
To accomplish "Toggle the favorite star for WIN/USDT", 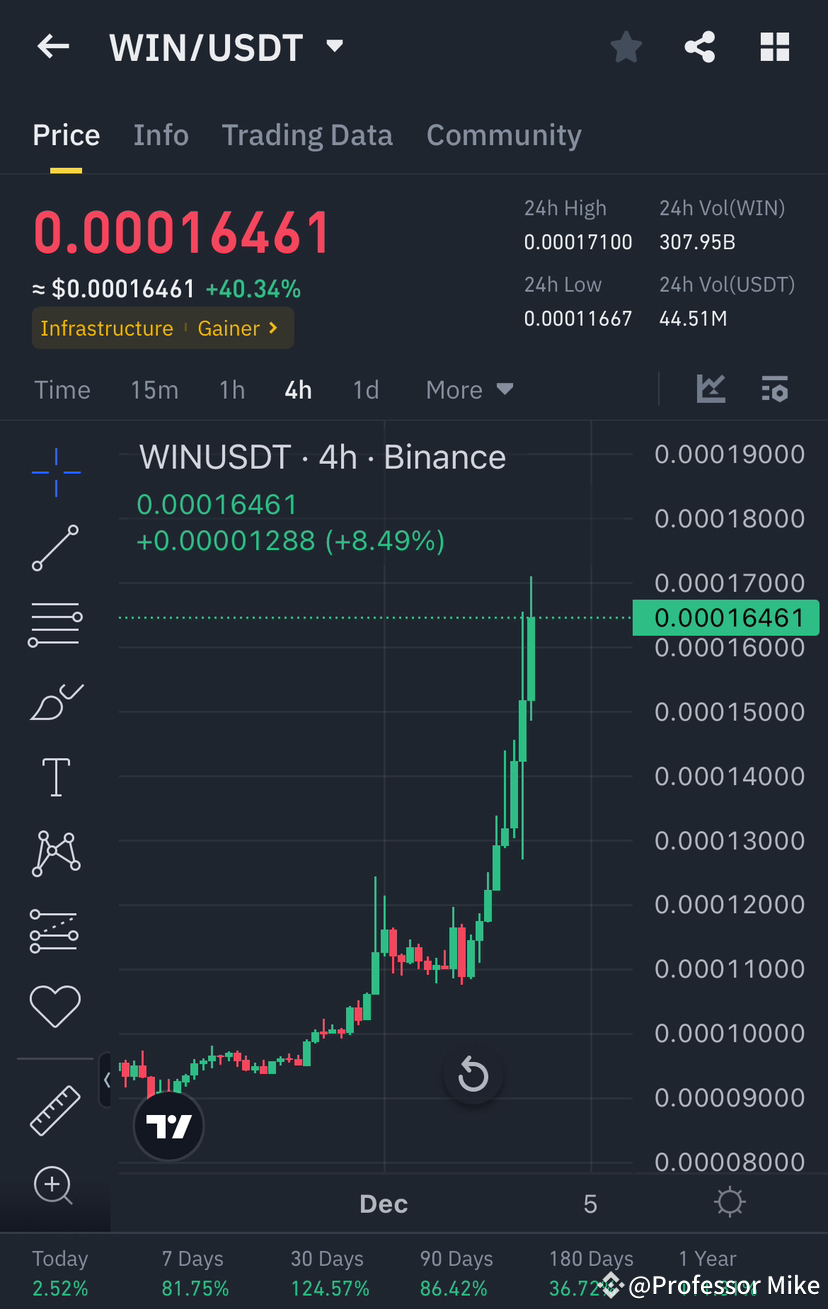I will (626, 46).
